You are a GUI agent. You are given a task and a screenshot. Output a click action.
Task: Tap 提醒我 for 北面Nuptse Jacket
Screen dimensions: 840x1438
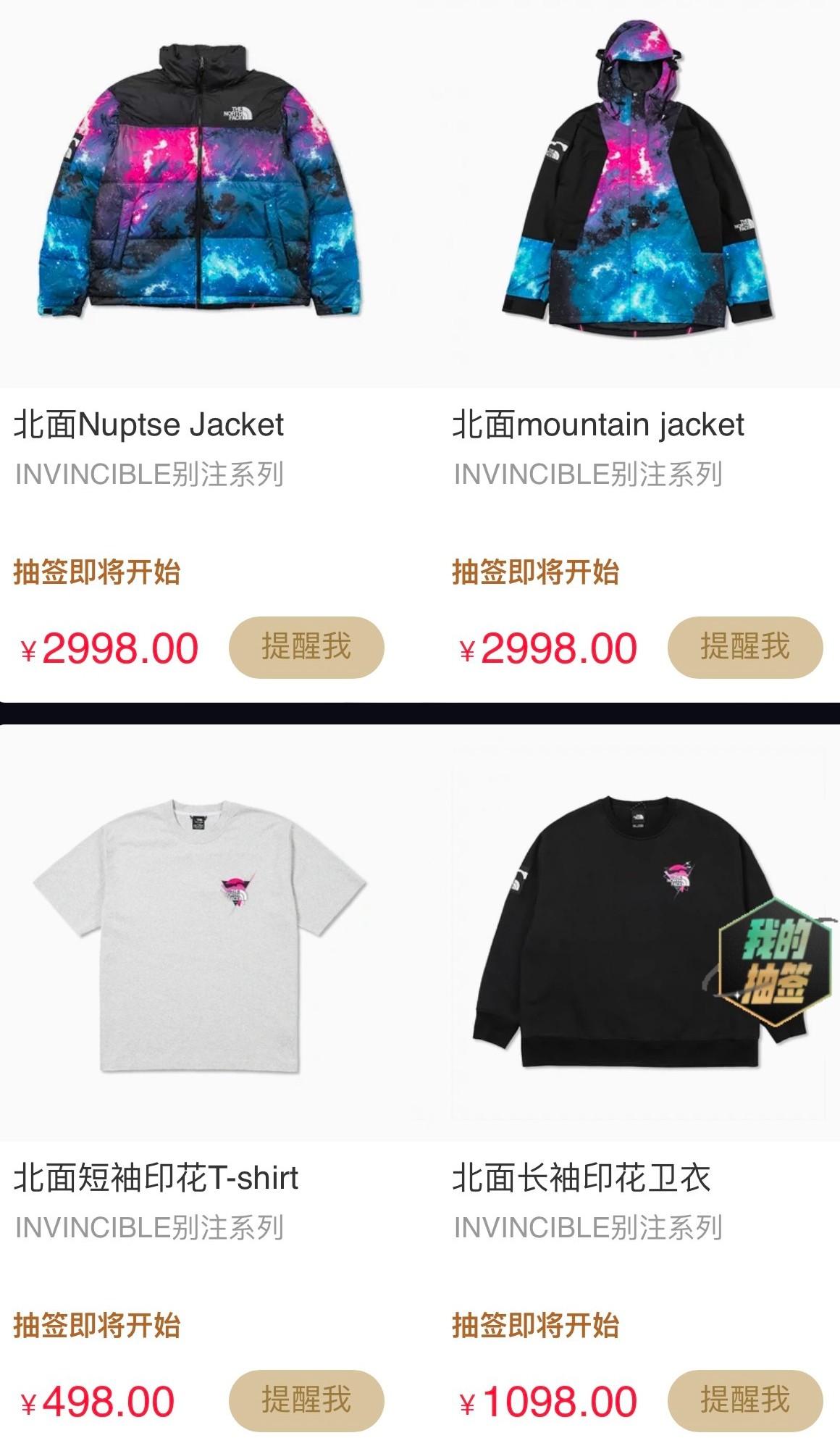[x=306, y=647]
